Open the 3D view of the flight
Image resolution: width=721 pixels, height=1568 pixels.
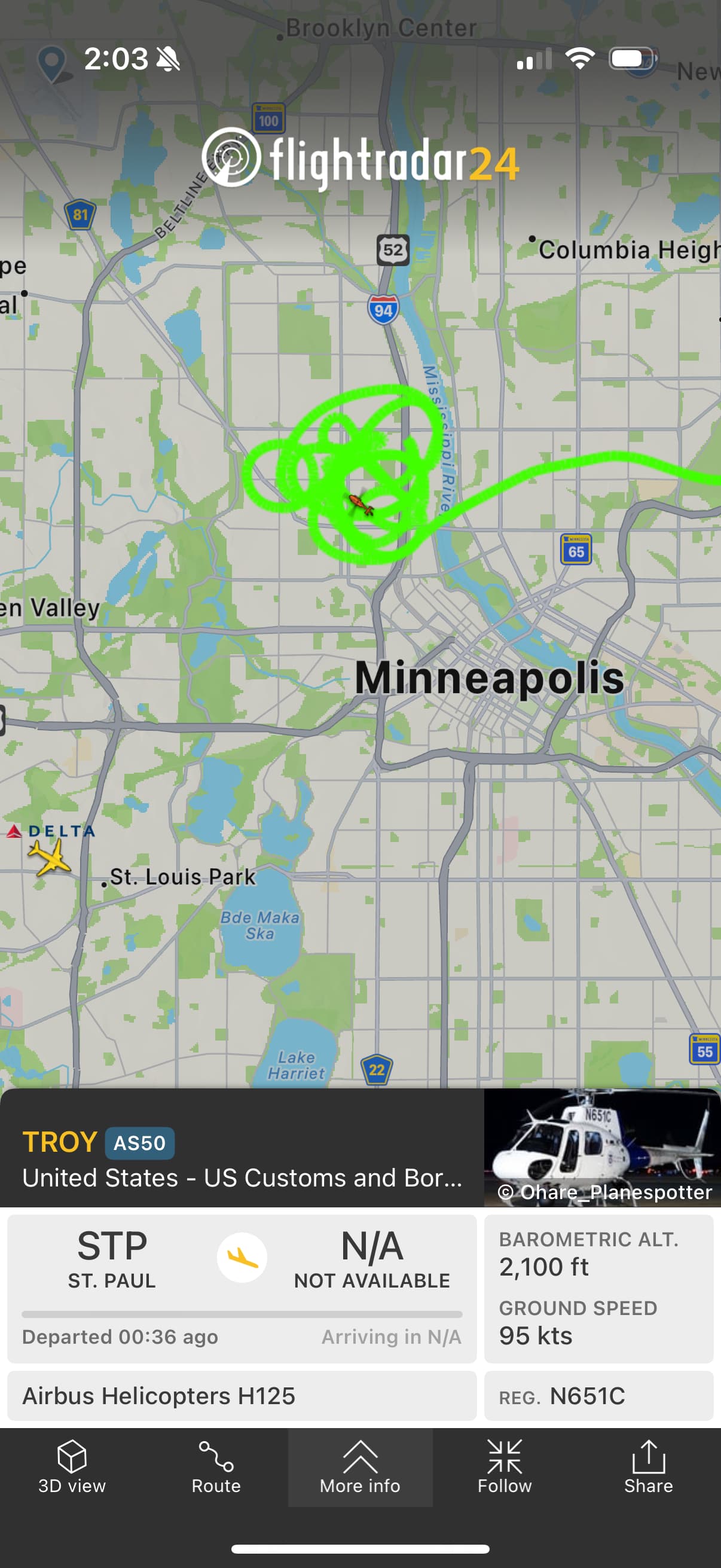(72, 1467)
